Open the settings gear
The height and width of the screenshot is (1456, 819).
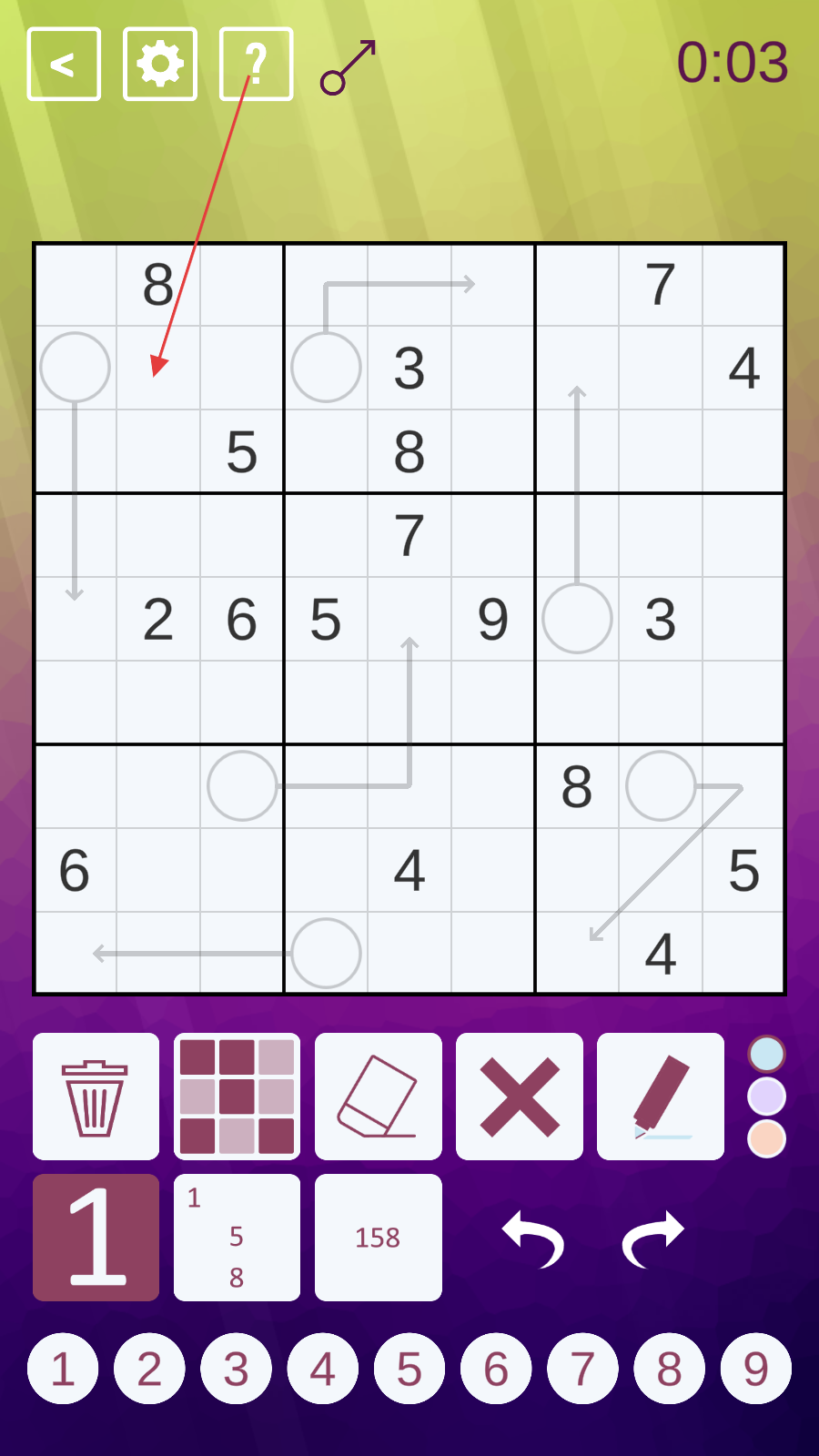[160, 64]
